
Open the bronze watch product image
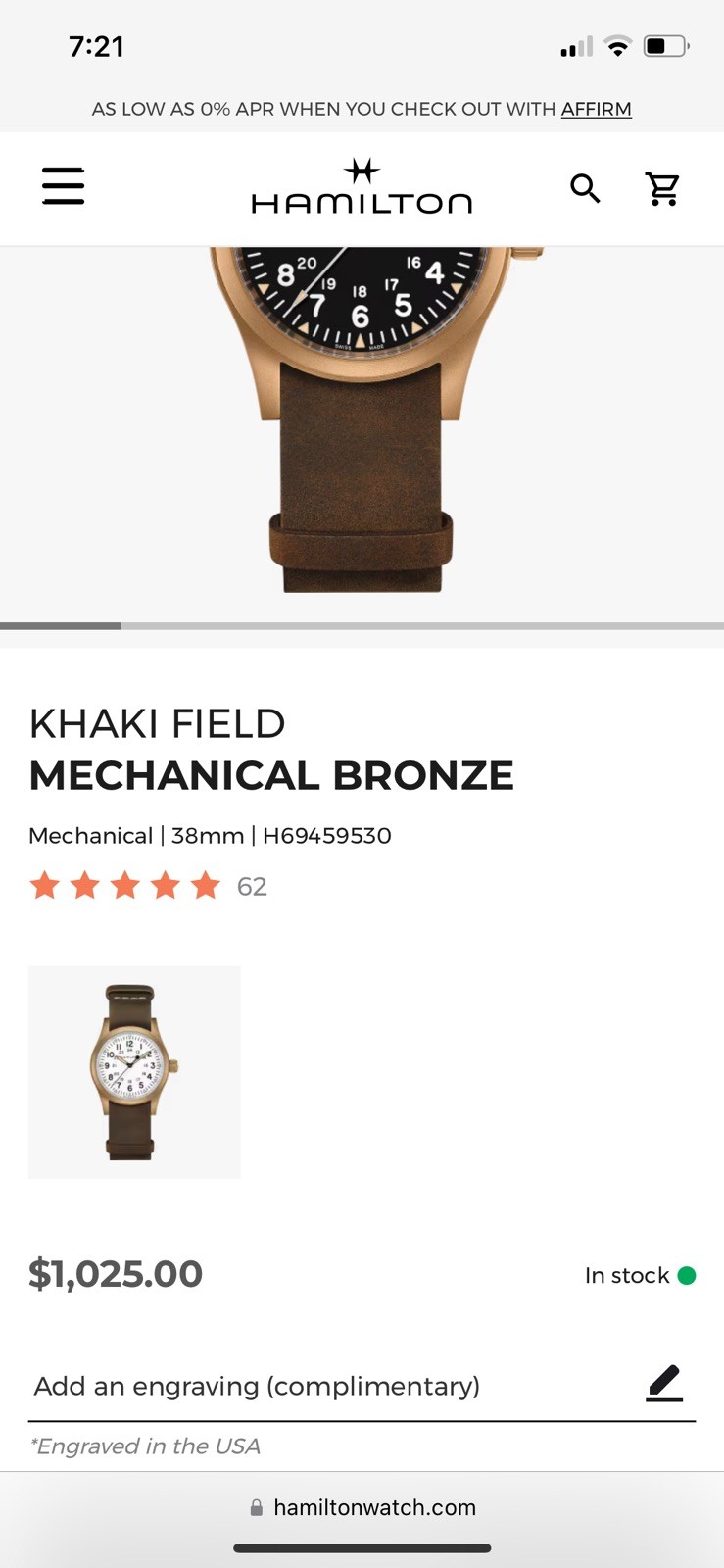(x=362, y=420)
